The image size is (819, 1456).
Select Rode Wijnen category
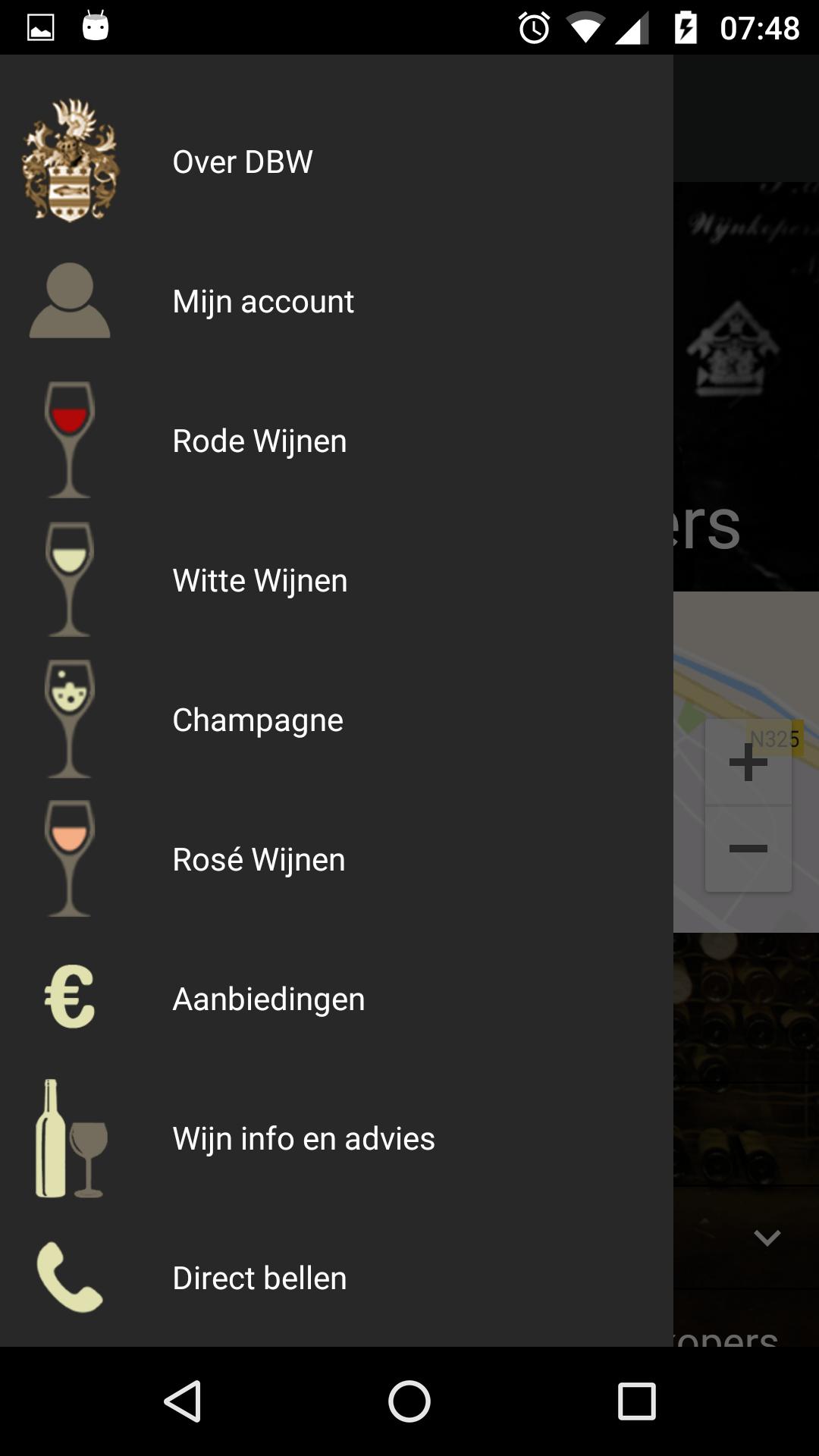259,441
